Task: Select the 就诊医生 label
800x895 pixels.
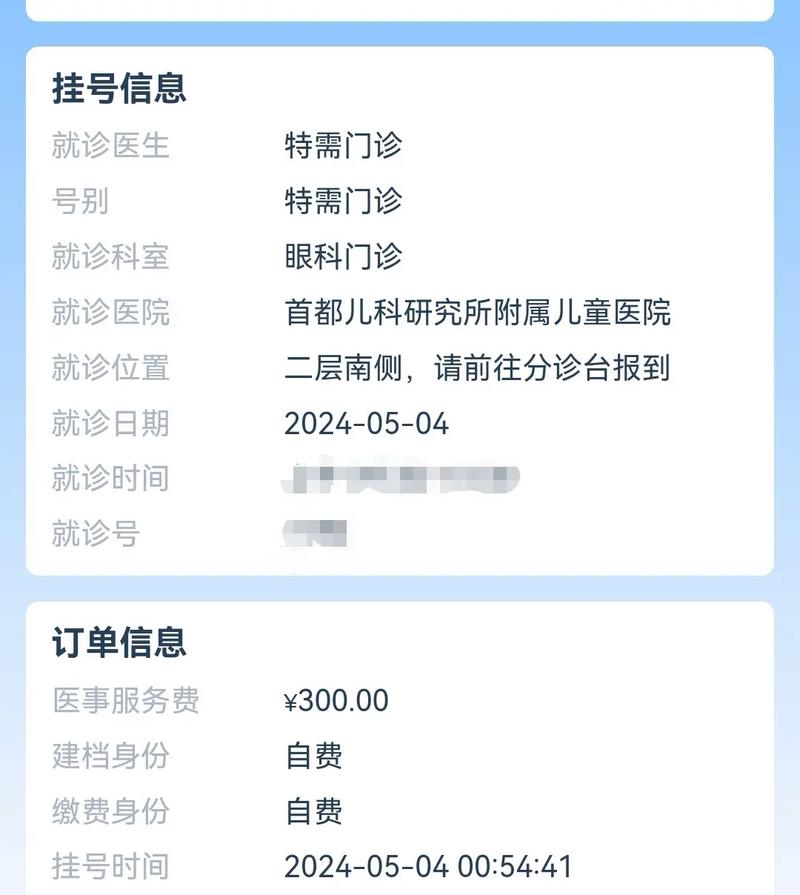Action: 111,145
